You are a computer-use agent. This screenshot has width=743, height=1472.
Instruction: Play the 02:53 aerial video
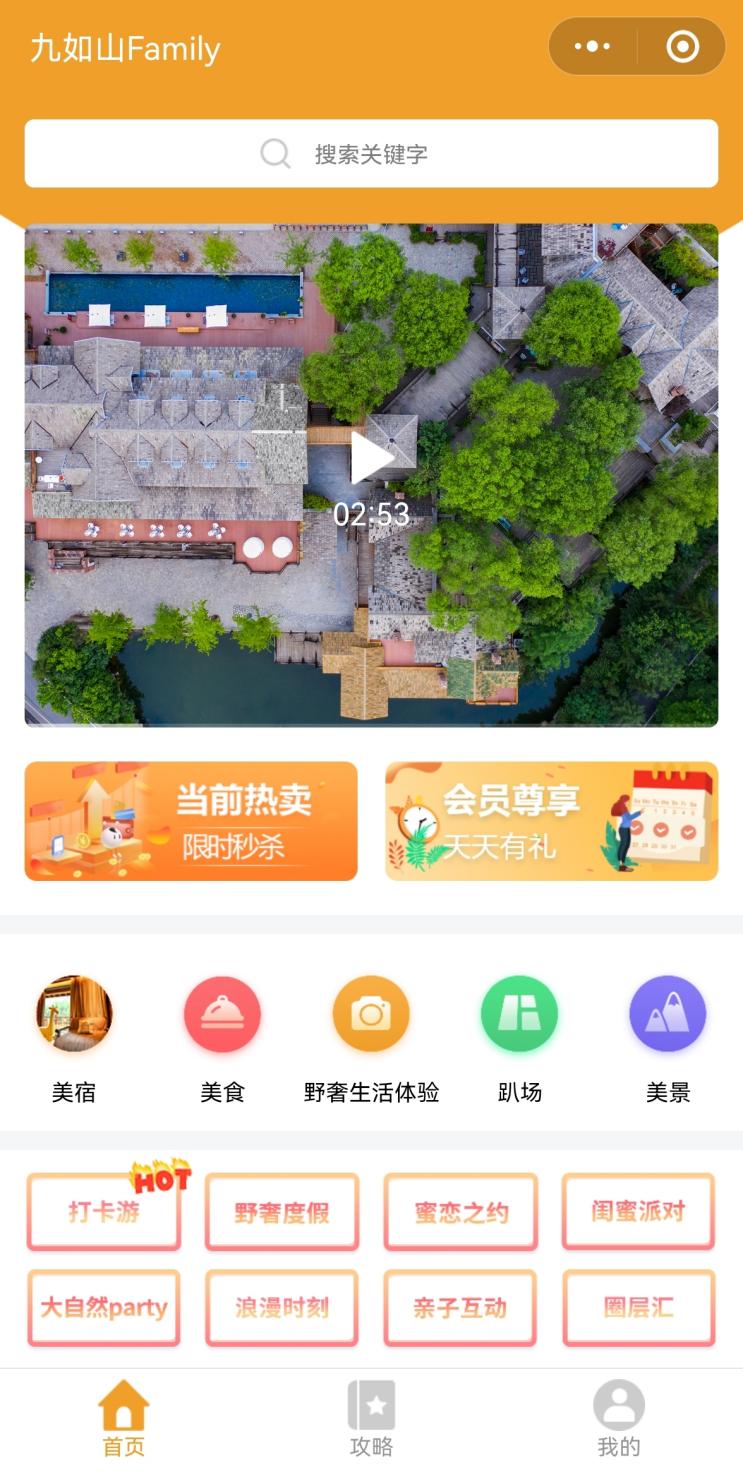(x=371, y=459)
